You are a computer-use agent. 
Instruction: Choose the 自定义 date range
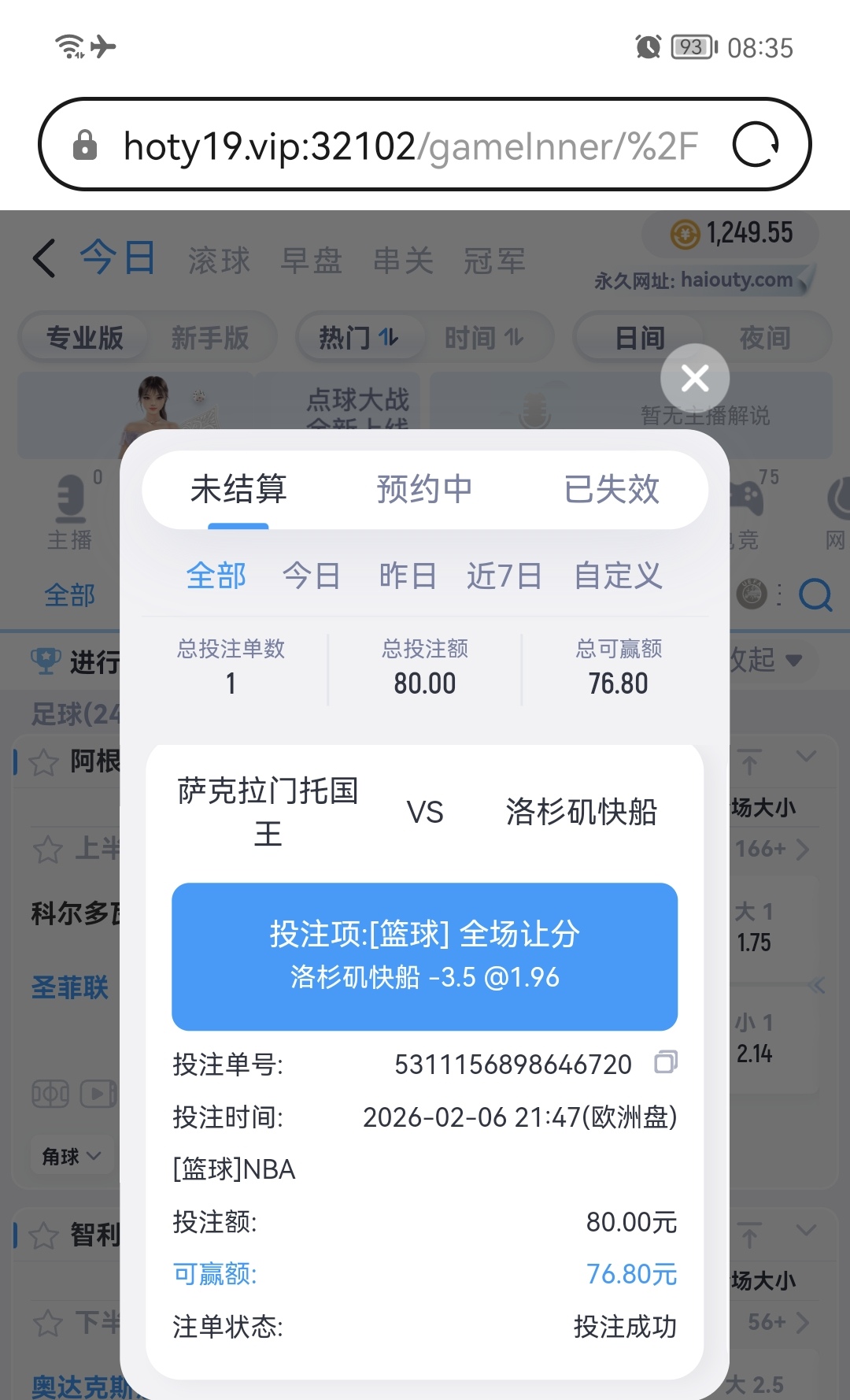(x=618, y=576)
